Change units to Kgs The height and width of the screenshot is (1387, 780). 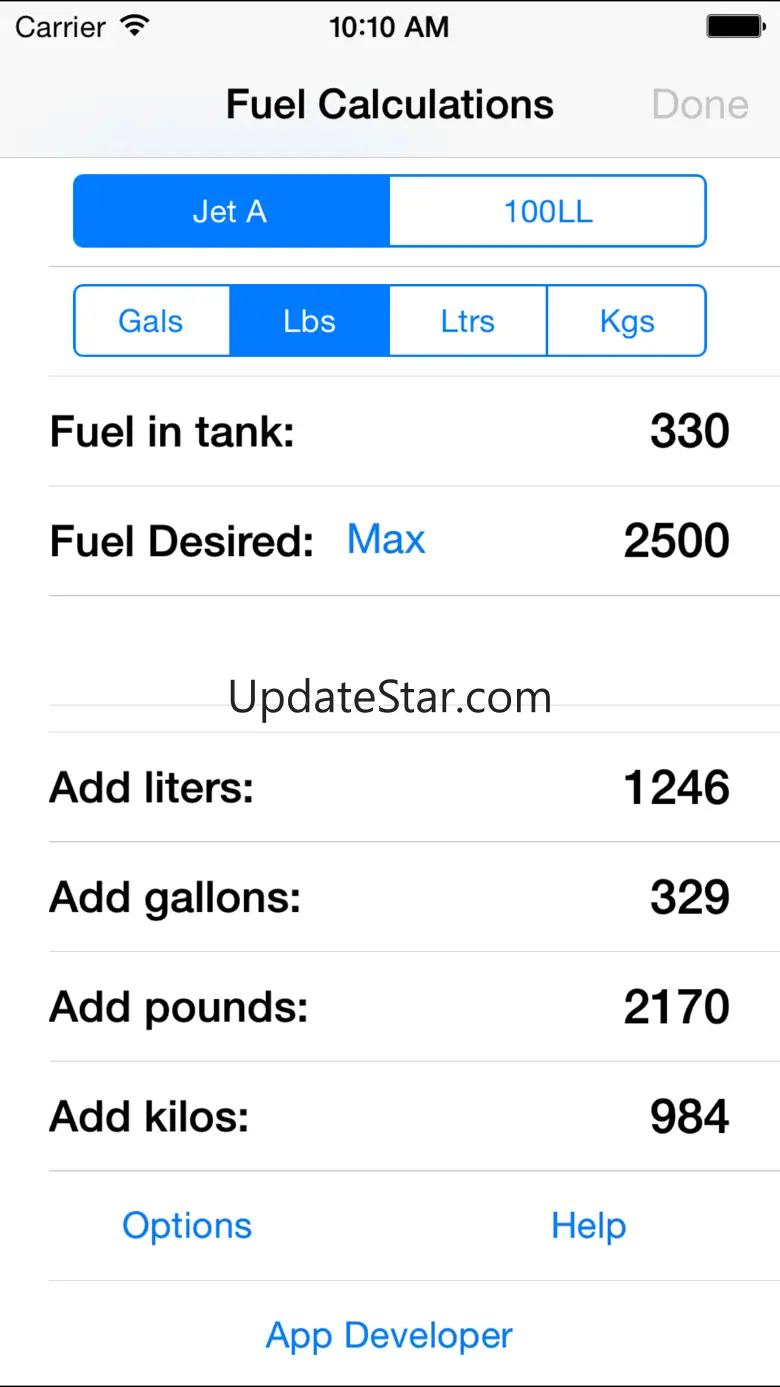tap(627, 321)
